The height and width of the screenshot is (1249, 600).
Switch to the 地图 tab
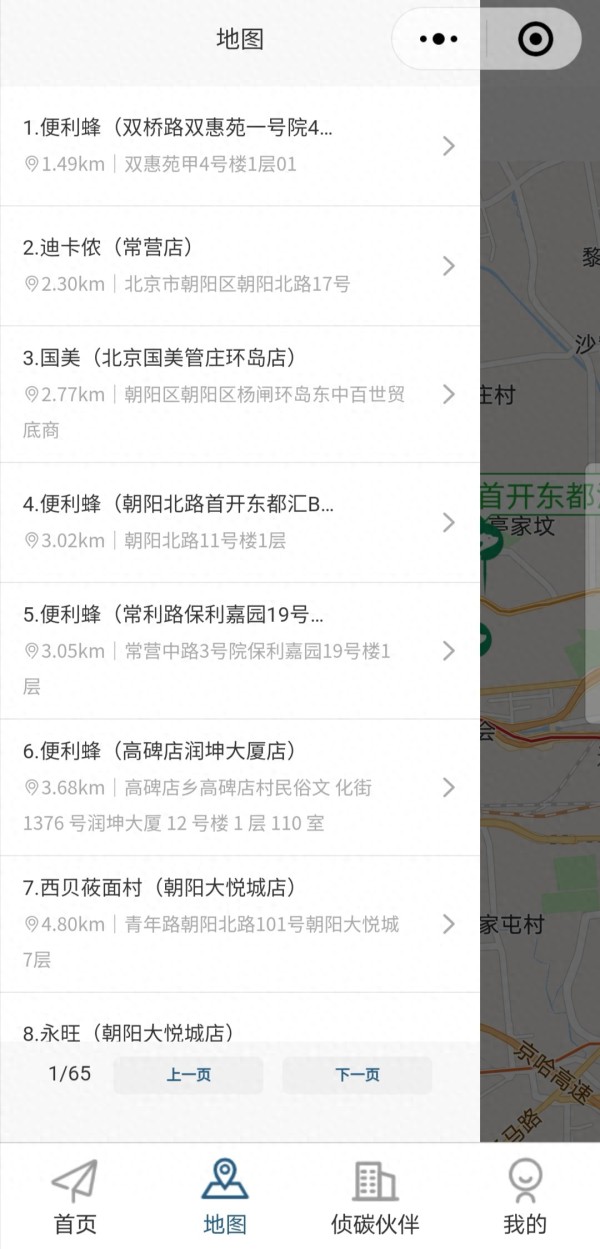coord(225,1197)
